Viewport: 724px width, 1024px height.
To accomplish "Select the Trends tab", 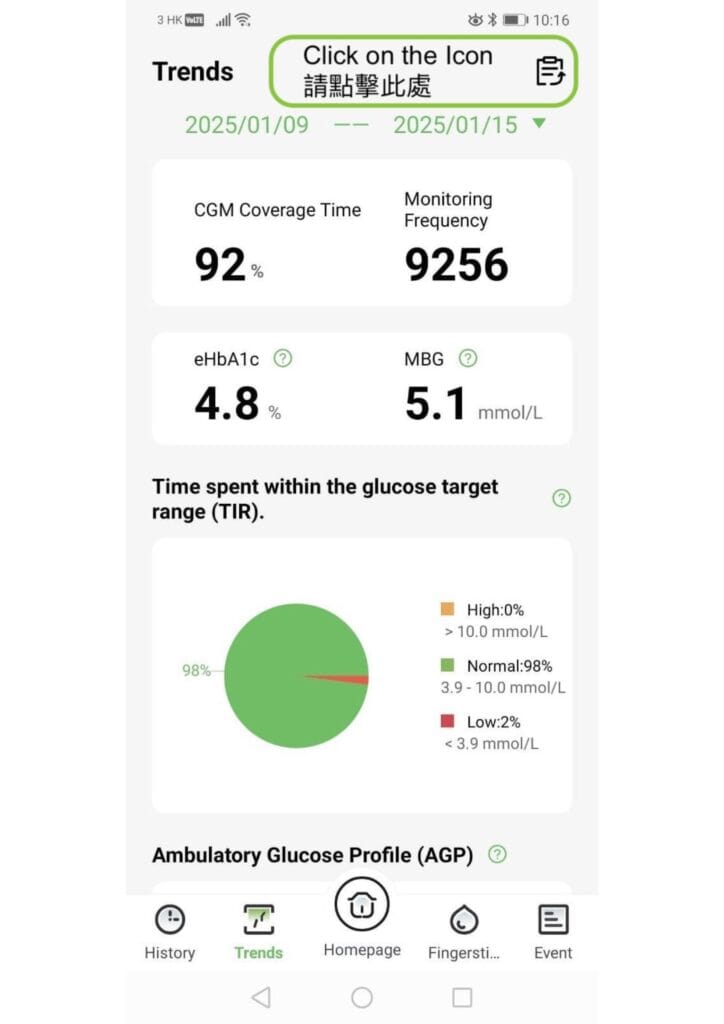I will (x=259, y=932).
